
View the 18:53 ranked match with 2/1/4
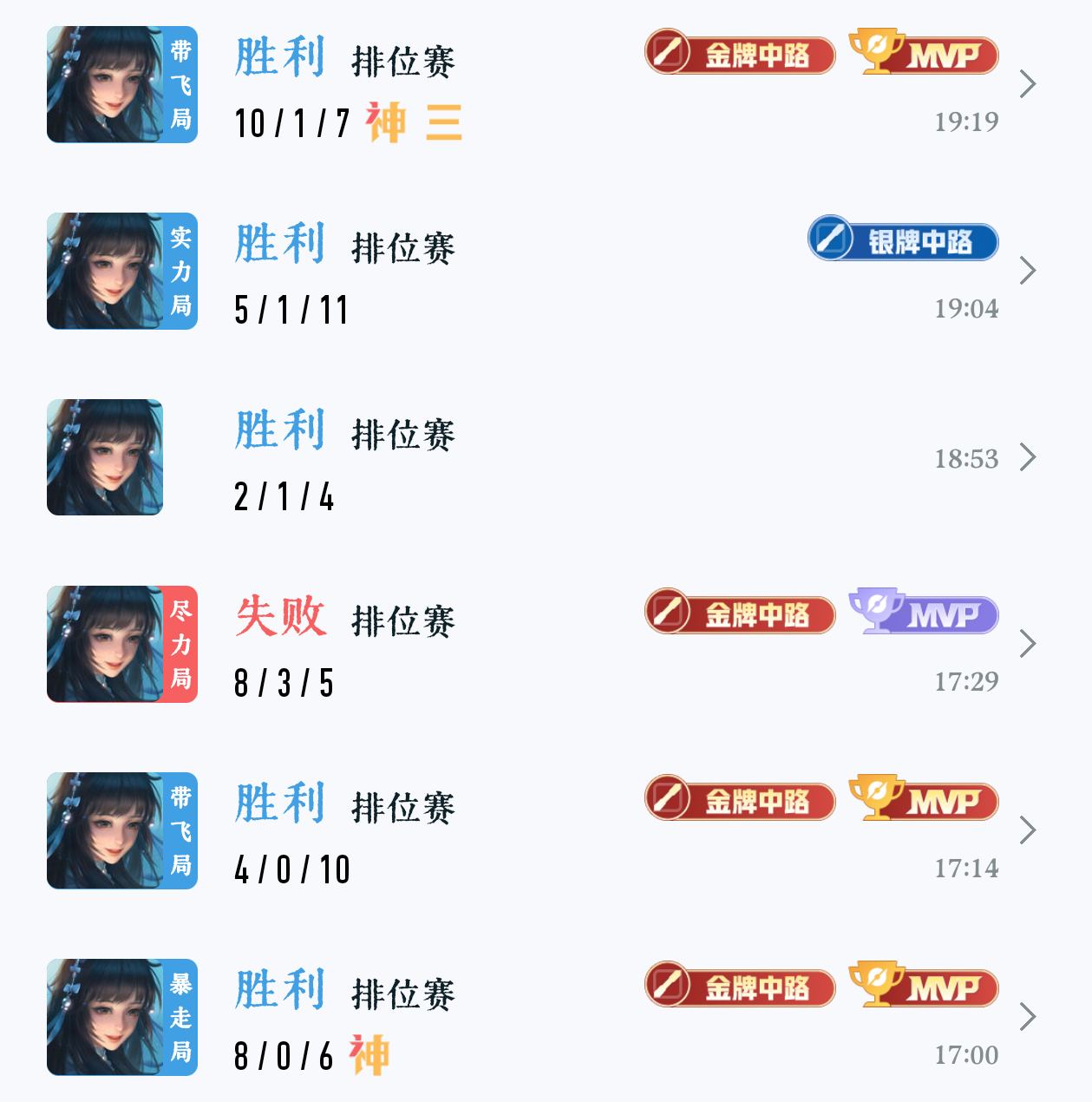(x=1028, y=457)
